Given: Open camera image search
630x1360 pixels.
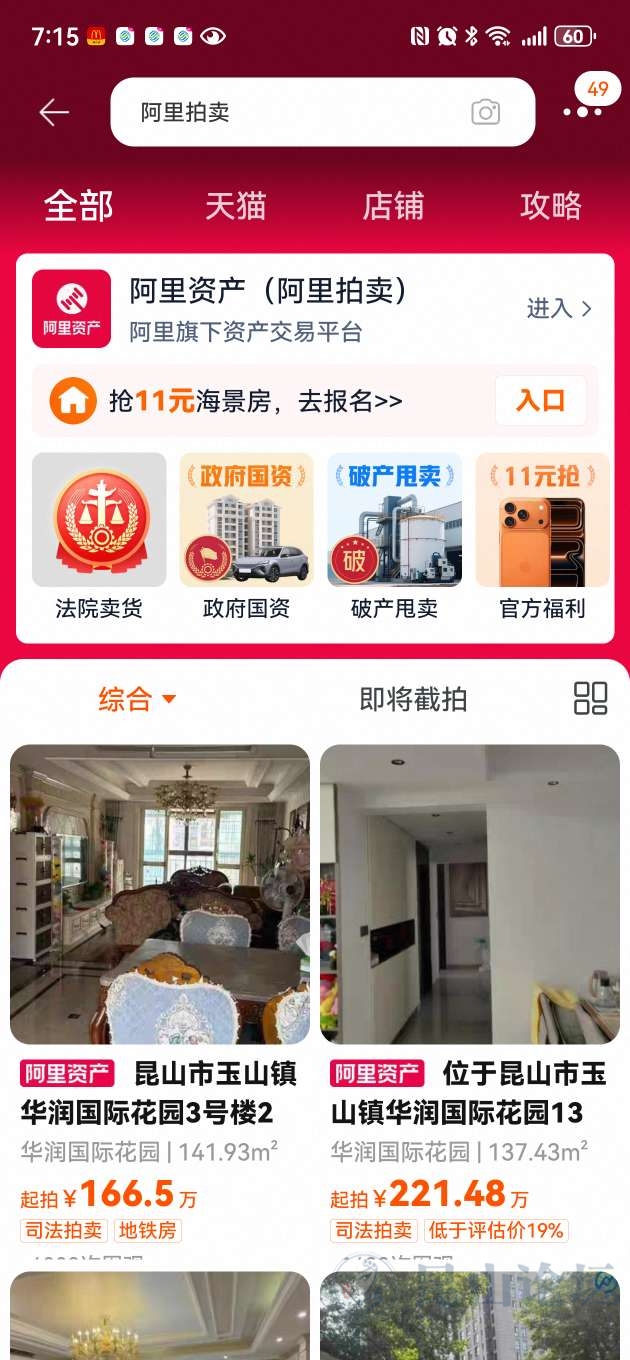Looking at the screenshot, I should [x=485, y=113].
